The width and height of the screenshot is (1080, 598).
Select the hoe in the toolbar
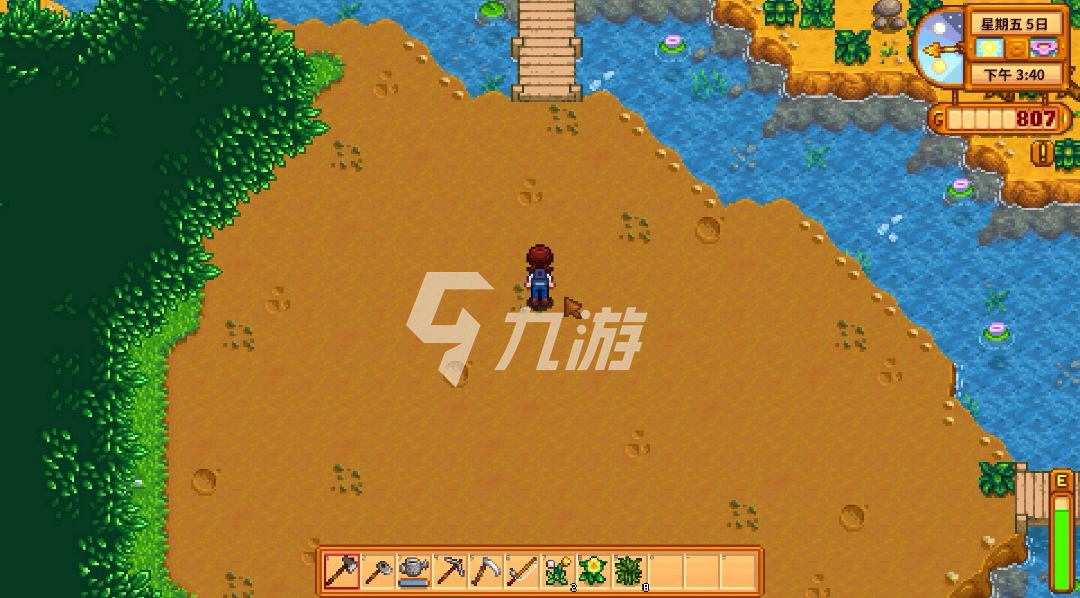pos(378,571)
